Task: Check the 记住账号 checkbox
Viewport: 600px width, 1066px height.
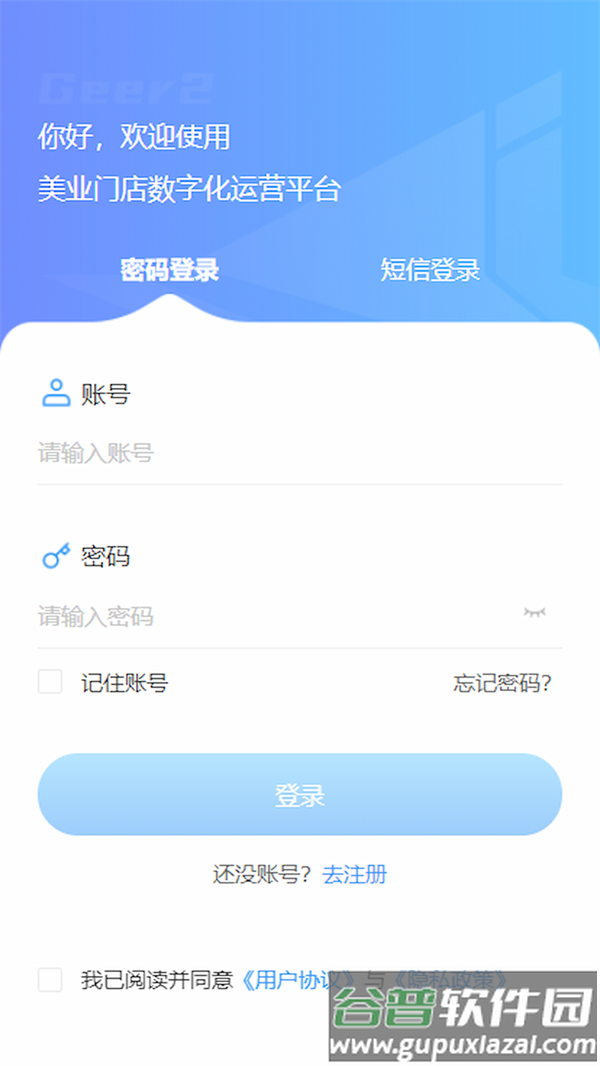Action: pyautogui.click(x=50, y=682)
